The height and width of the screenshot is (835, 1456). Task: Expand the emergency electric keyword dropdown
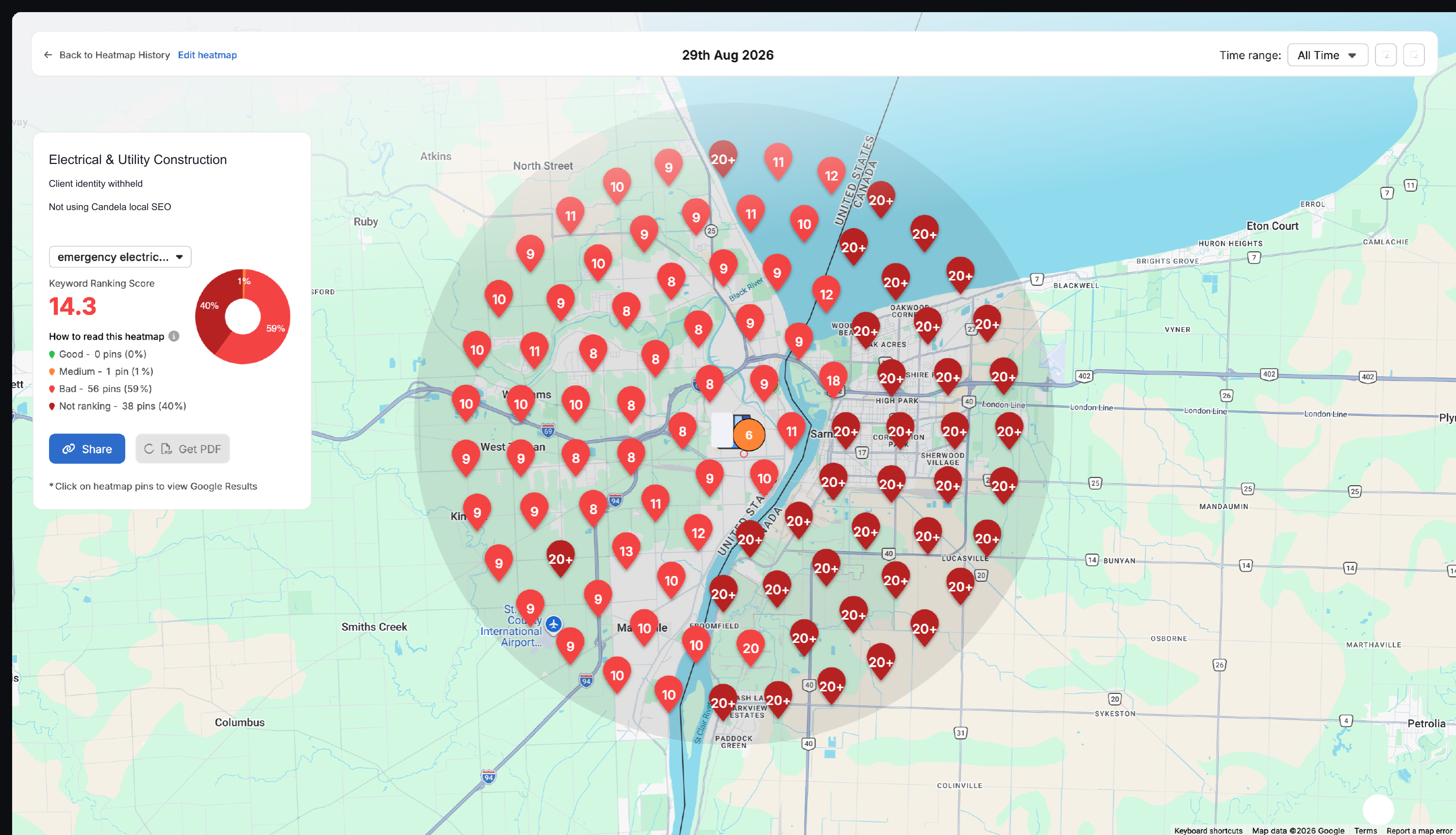120,257
